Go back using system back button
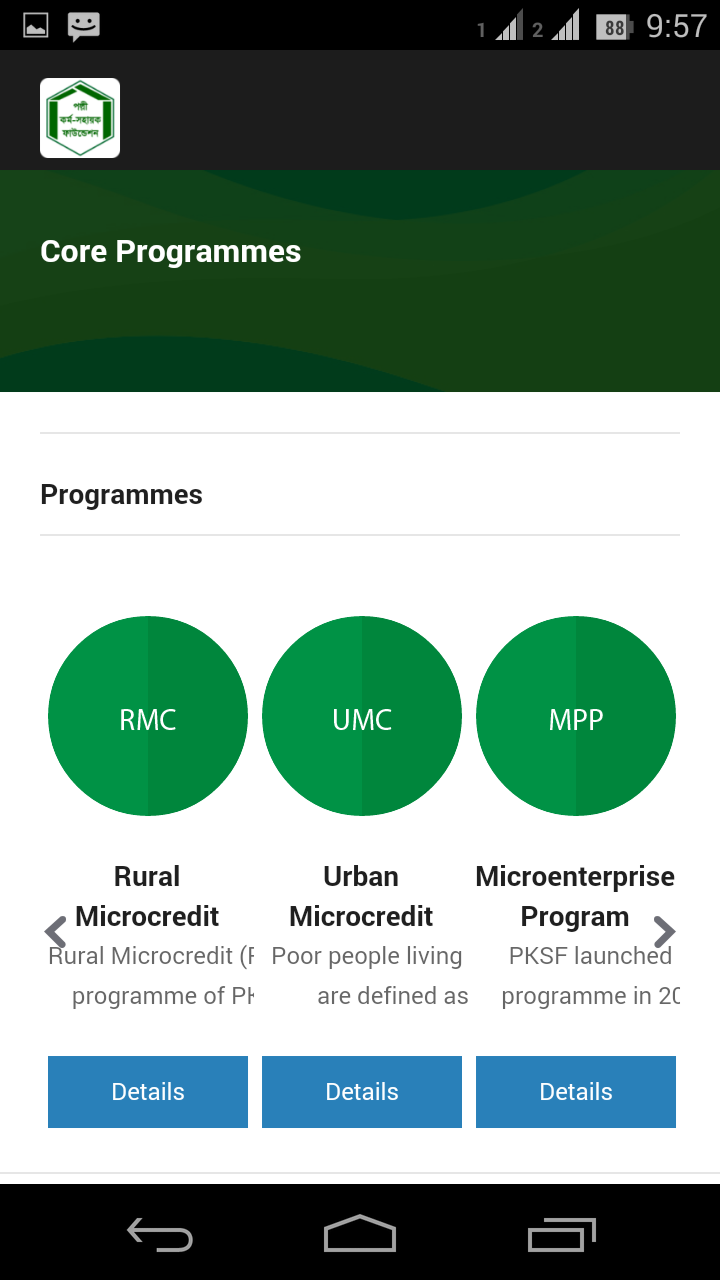The image size is (720, 1280). [x=160, y=1234]
